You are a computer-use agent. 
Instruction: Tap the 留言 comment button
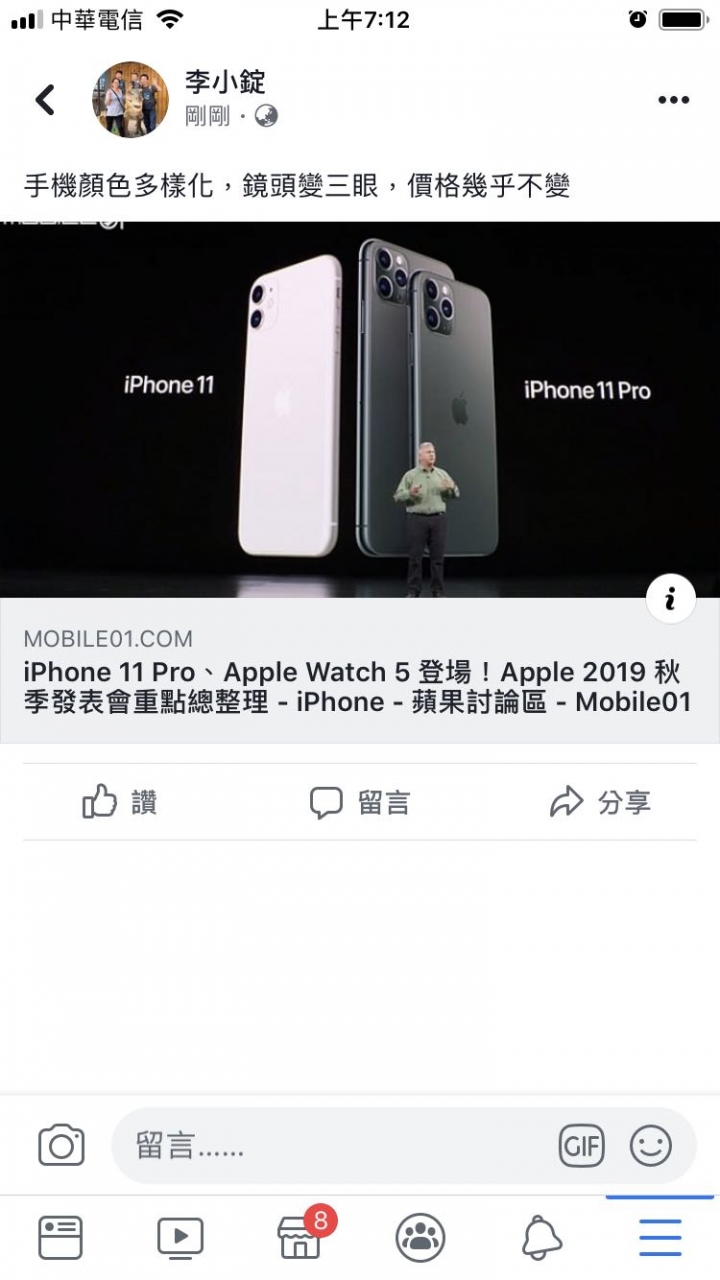pos(359,802)
